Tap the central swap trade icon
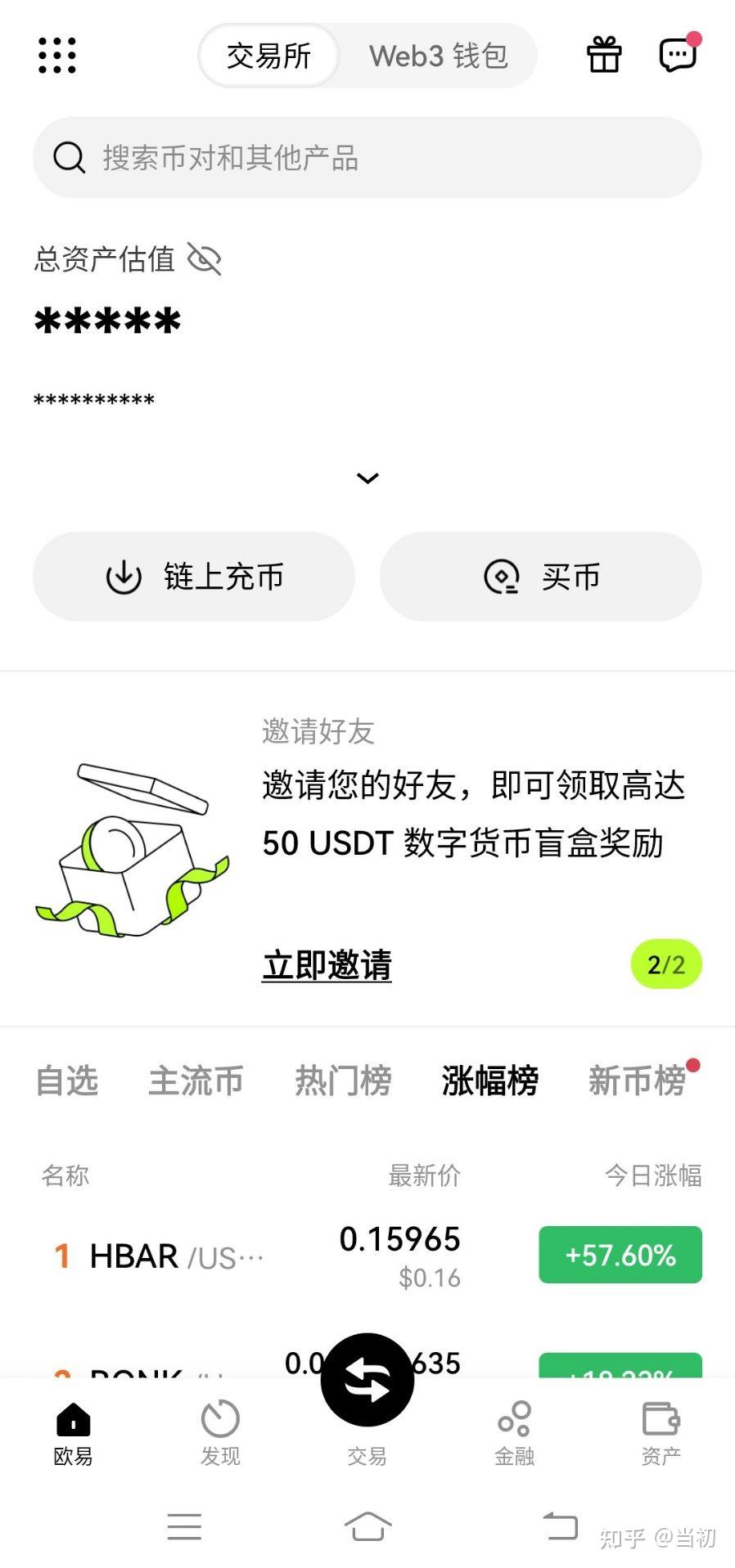Viewport: 735px width, 1568px height. coord(367,1379)
